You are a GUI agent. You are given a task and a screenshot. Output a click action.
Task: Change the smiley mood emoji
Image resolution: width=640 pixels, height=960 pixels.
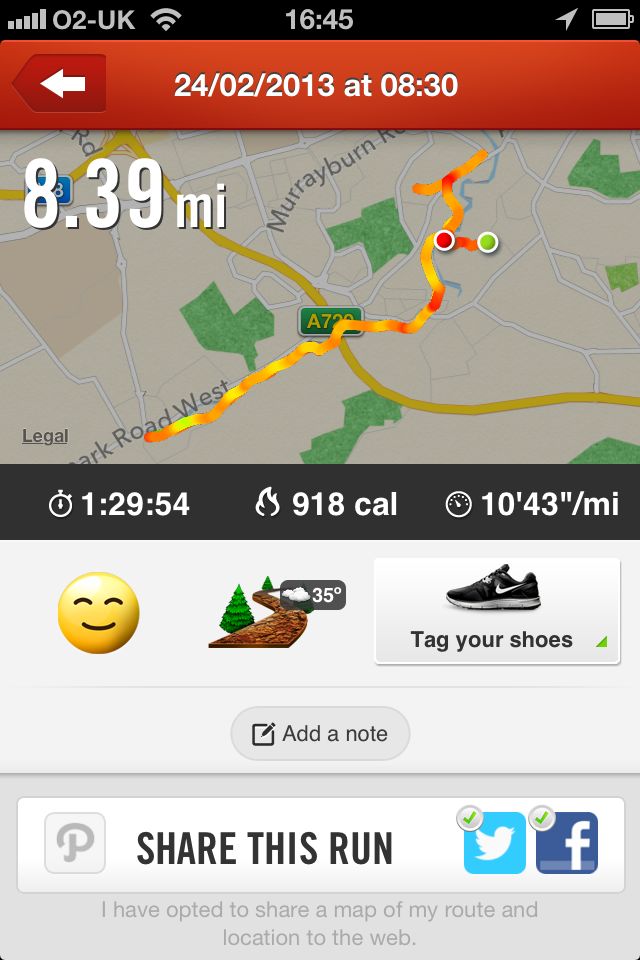click(x=98, y=613)
